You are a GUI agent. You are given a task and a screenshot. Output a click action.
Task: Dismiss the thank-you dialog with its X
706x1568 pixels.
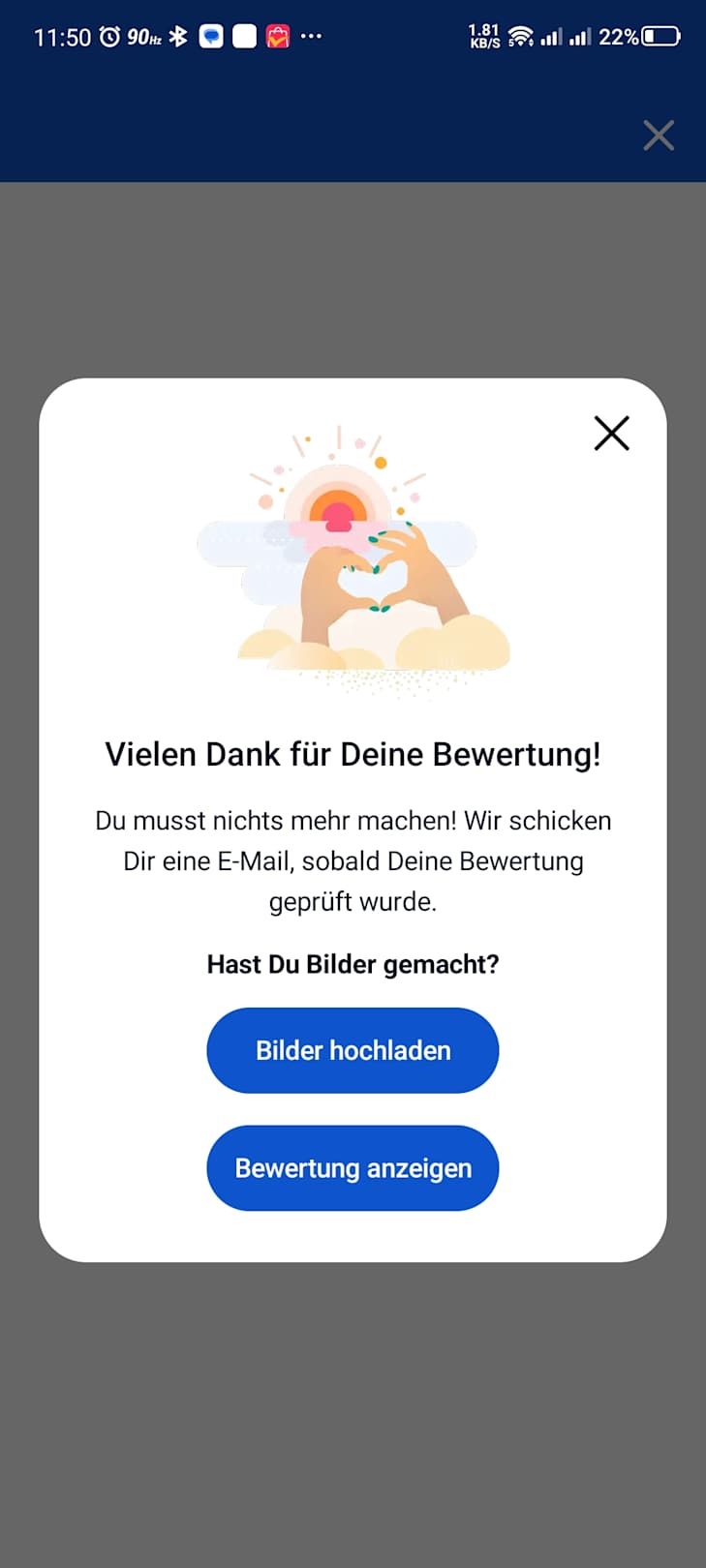(x=611, y=434)
